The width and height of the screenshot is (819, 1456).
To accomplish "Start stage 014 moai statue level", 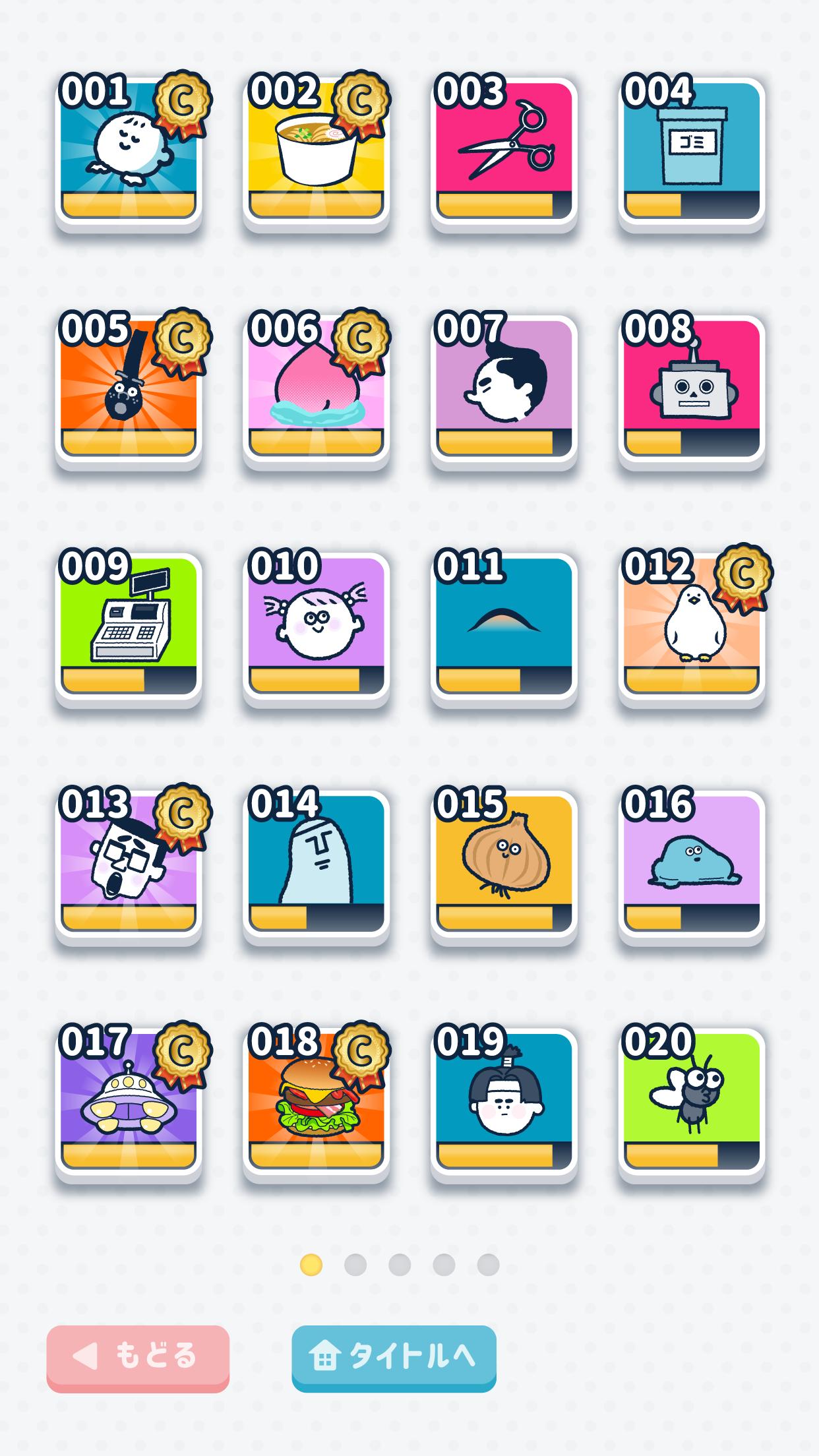I will click(x=317, y=865).
